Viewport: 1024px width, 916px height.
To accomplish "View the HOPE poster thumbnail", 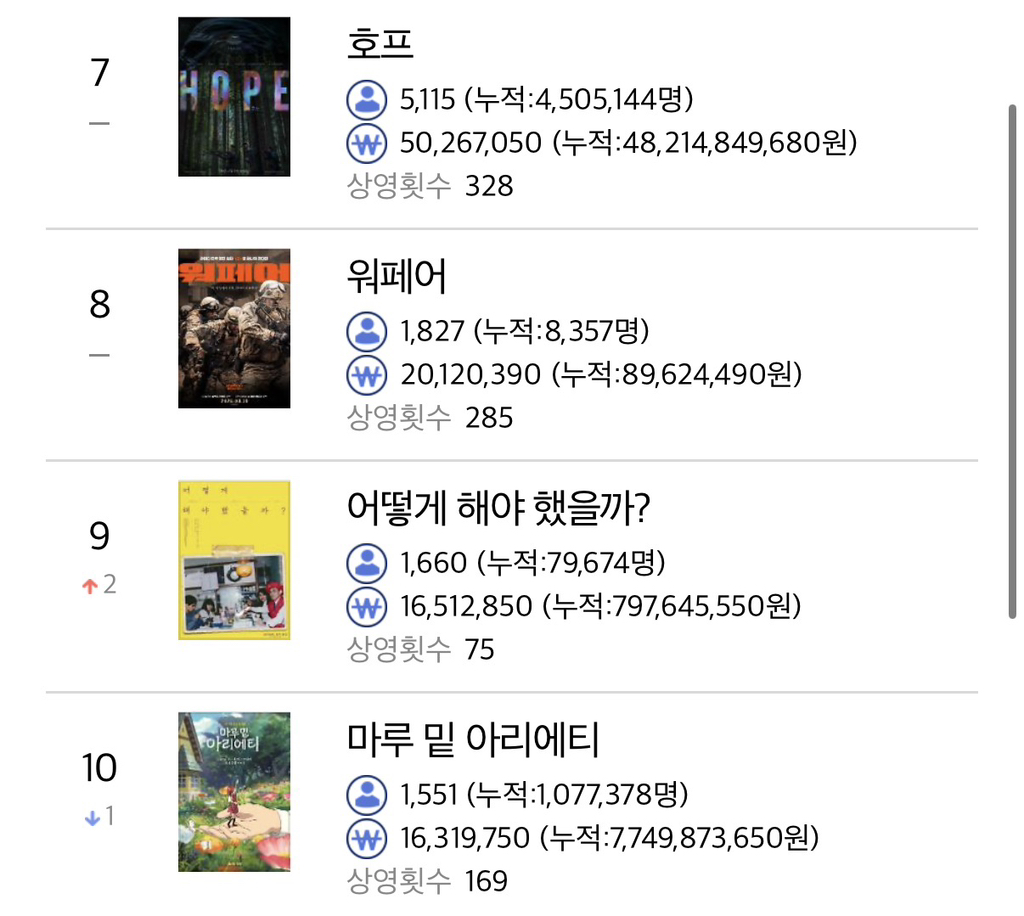I will tap(234, 97).
